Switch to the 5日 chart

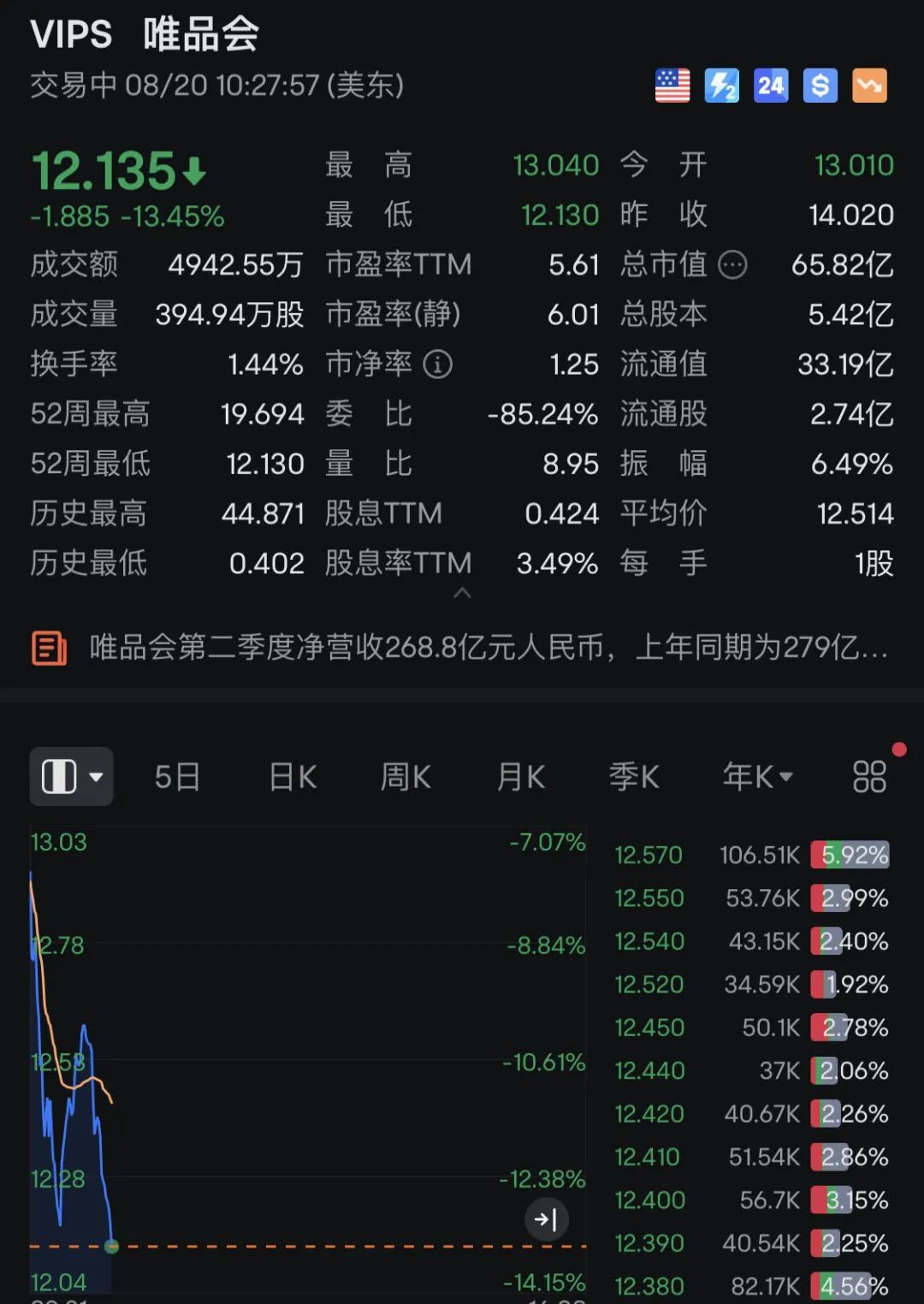pyautogui.click(x=177, y=777)
